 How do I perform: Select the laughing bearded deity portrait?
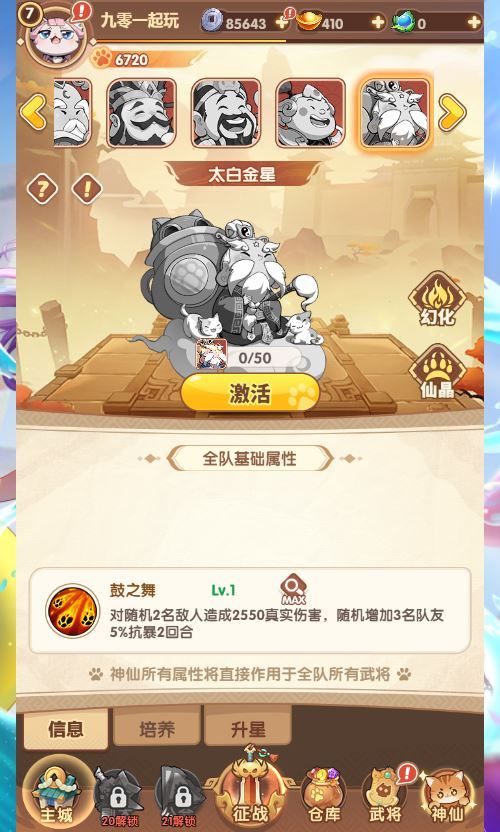226,112
